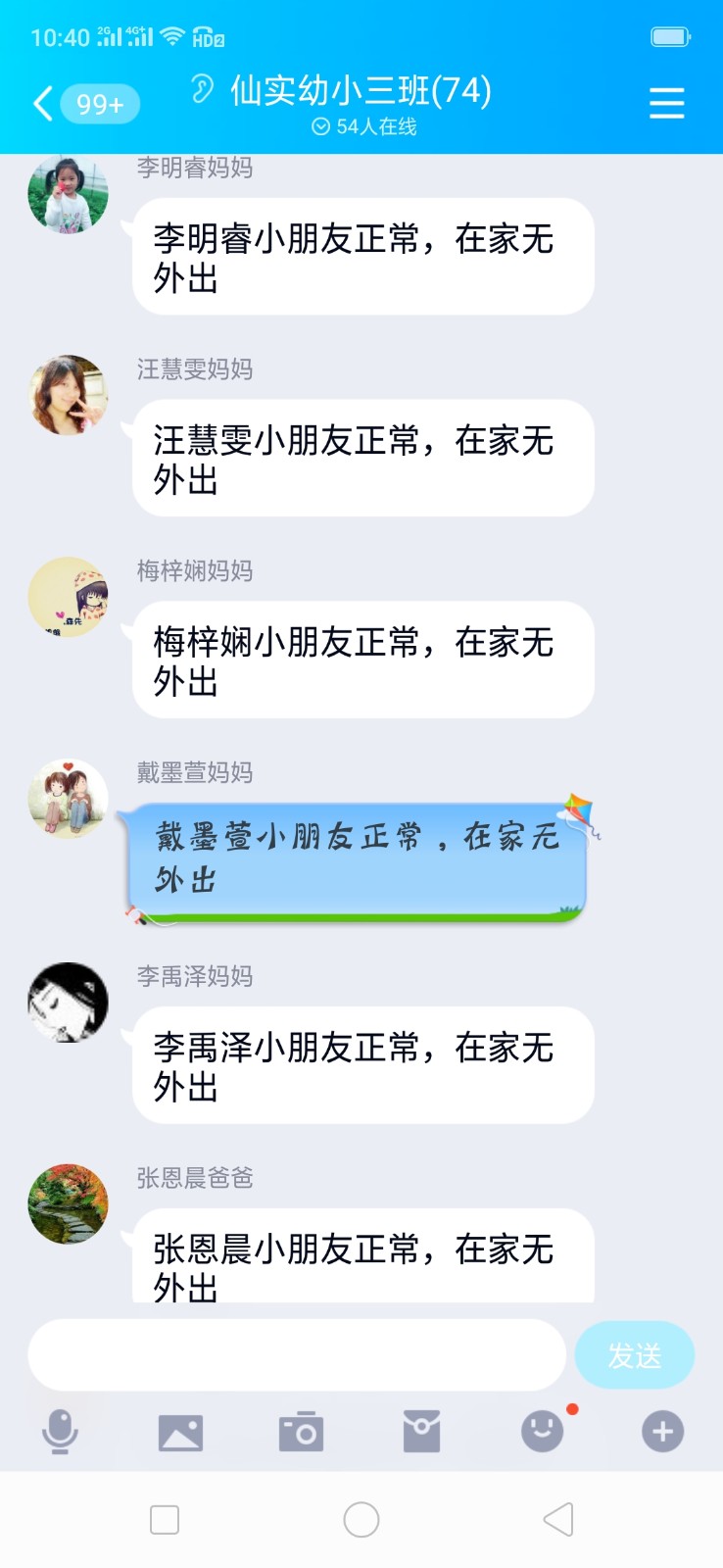View 汪慧雯妈妈's profile avatar

(x=68, y=395)
